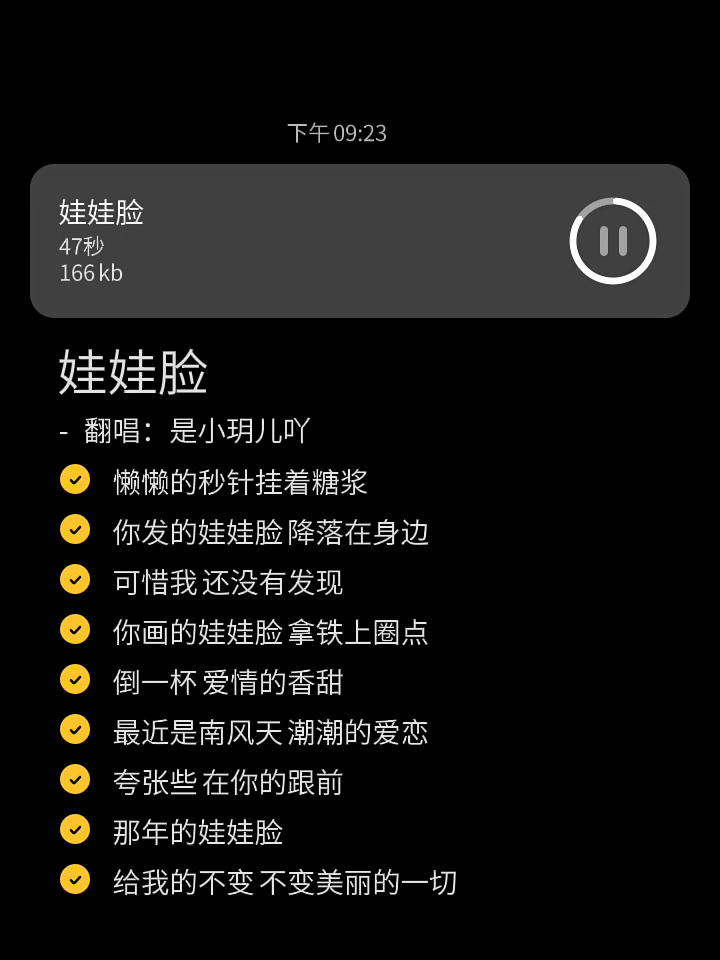The height and width of the screenshot is (960, 720).
Task: Toggle the checkbox for 你发的娃娃脸 降落在身边
Action: click(75, 530)
